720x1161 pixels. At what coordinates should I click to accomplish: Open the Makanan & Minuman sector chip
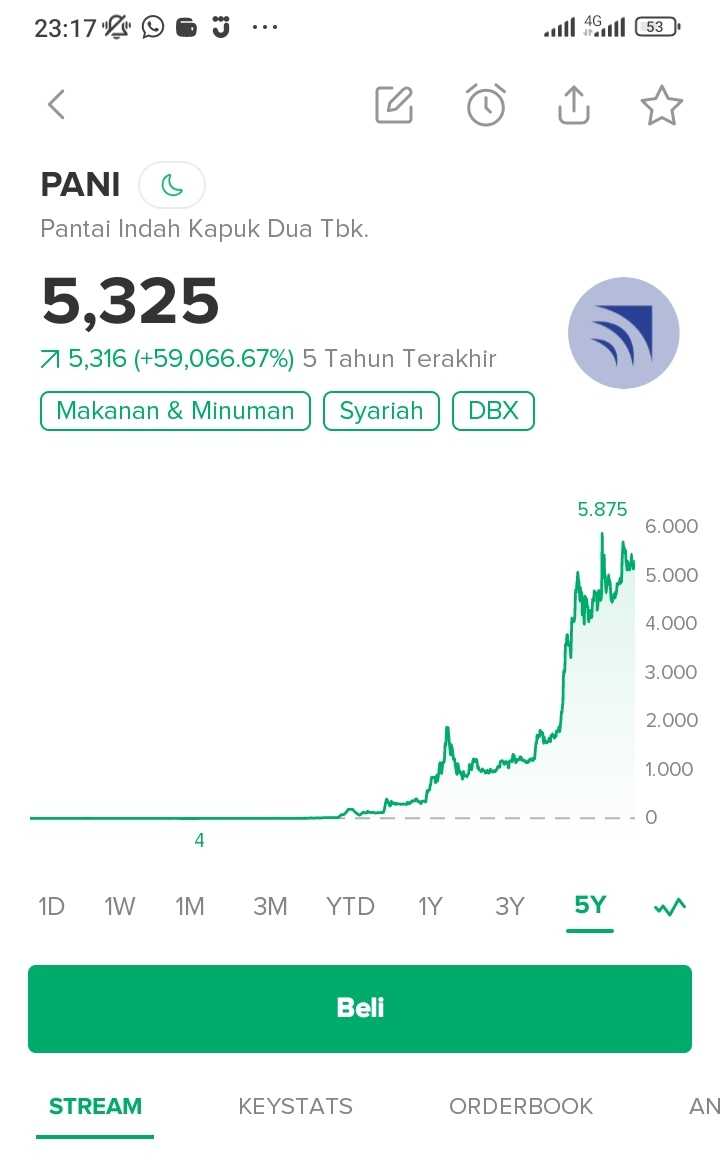(175, 411)
